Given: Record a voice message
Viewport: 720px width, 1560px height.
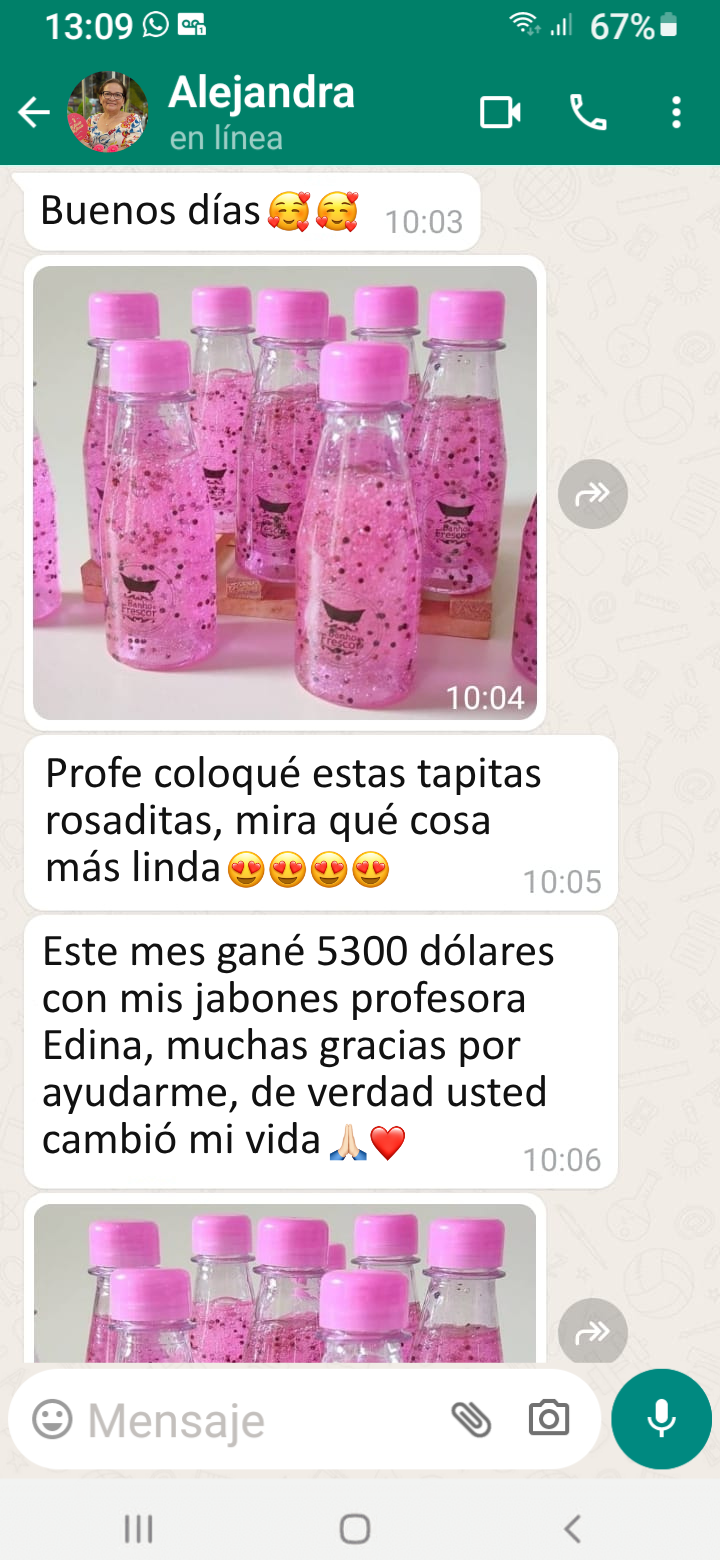Looking at the screenshot, I should click(661, 1419).
